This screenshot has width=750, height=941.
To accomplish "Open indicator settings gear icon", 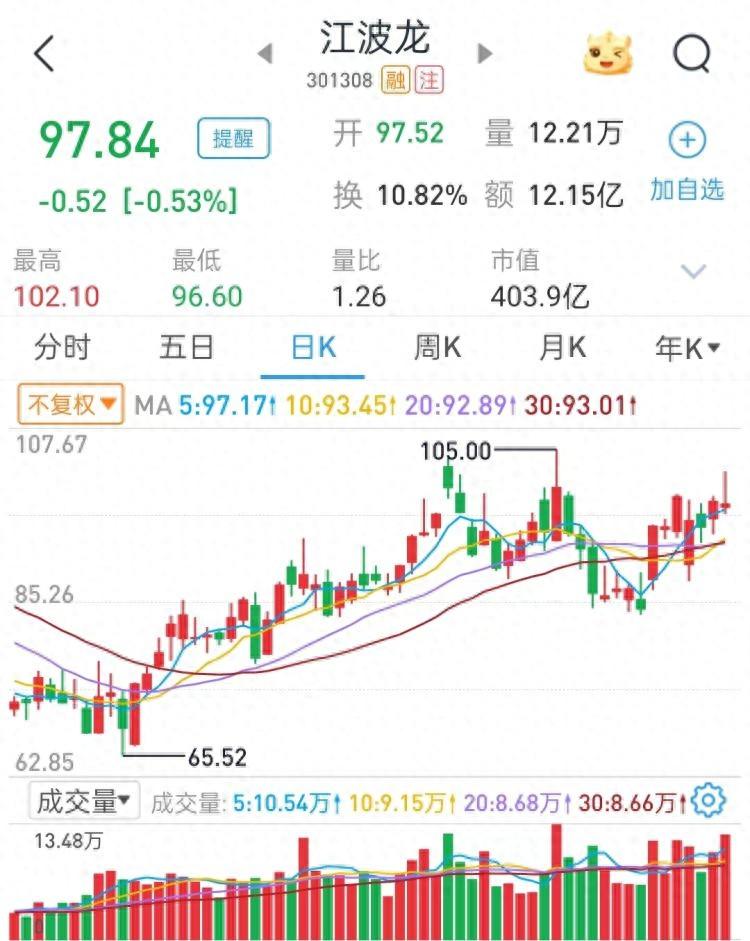I will pyautogui.click(x=709, y=800).
